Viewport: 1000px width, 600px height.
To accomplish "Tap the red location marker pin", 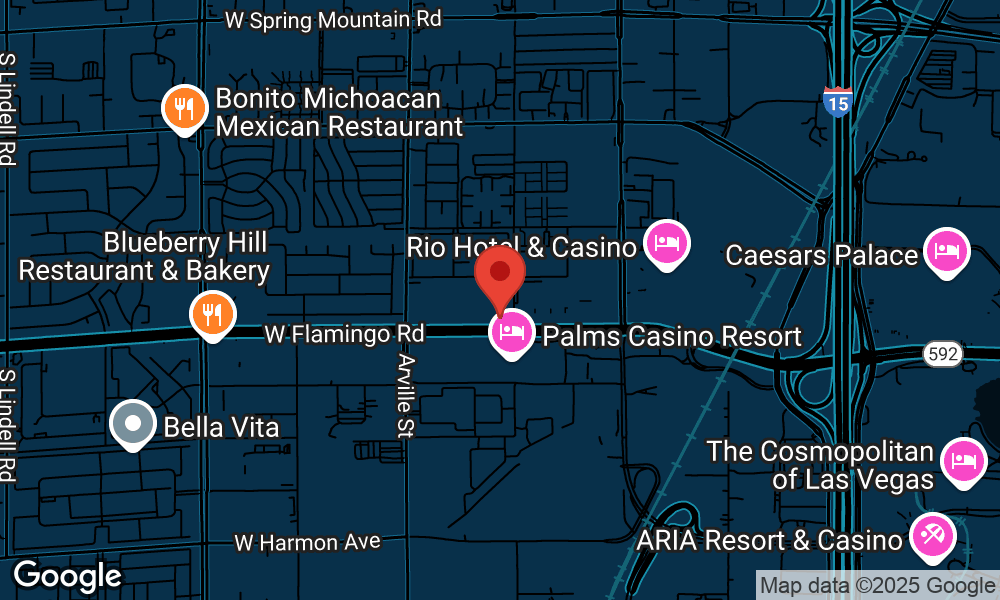I will (500, 272).
